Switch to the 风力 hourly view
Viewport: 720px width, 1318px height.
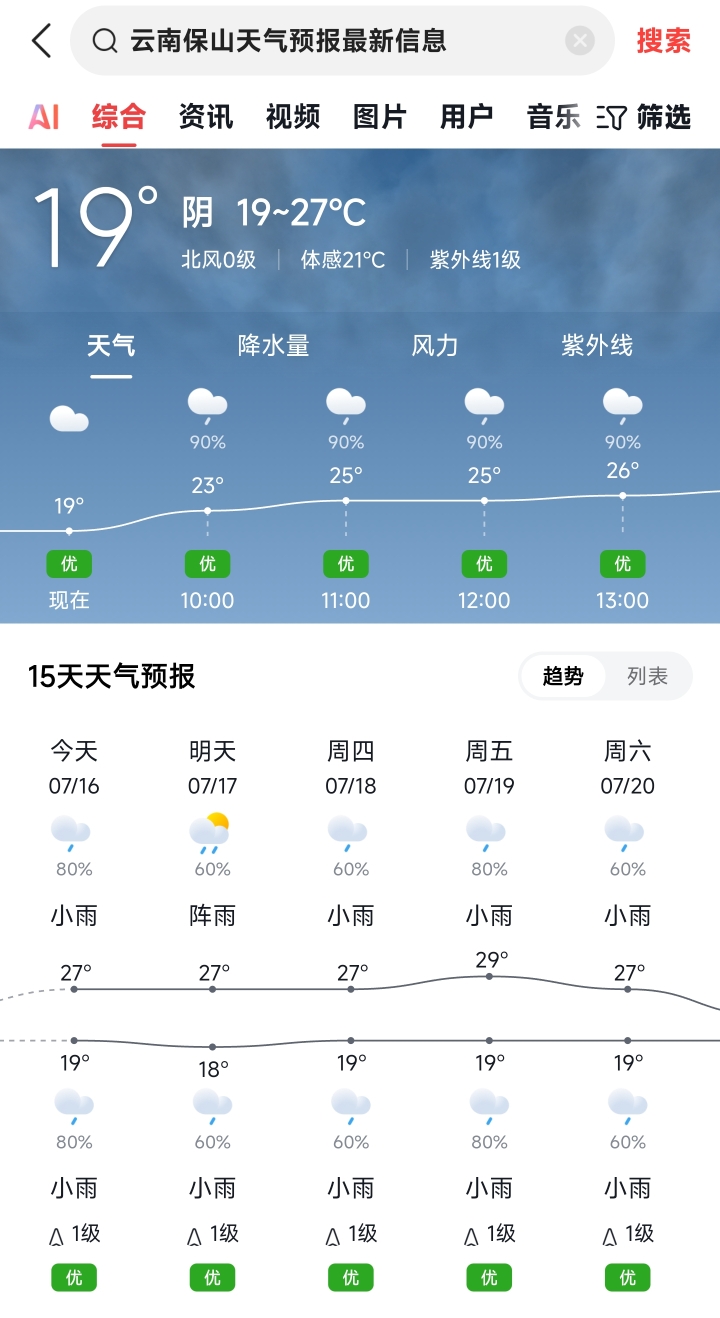point(435,346)
